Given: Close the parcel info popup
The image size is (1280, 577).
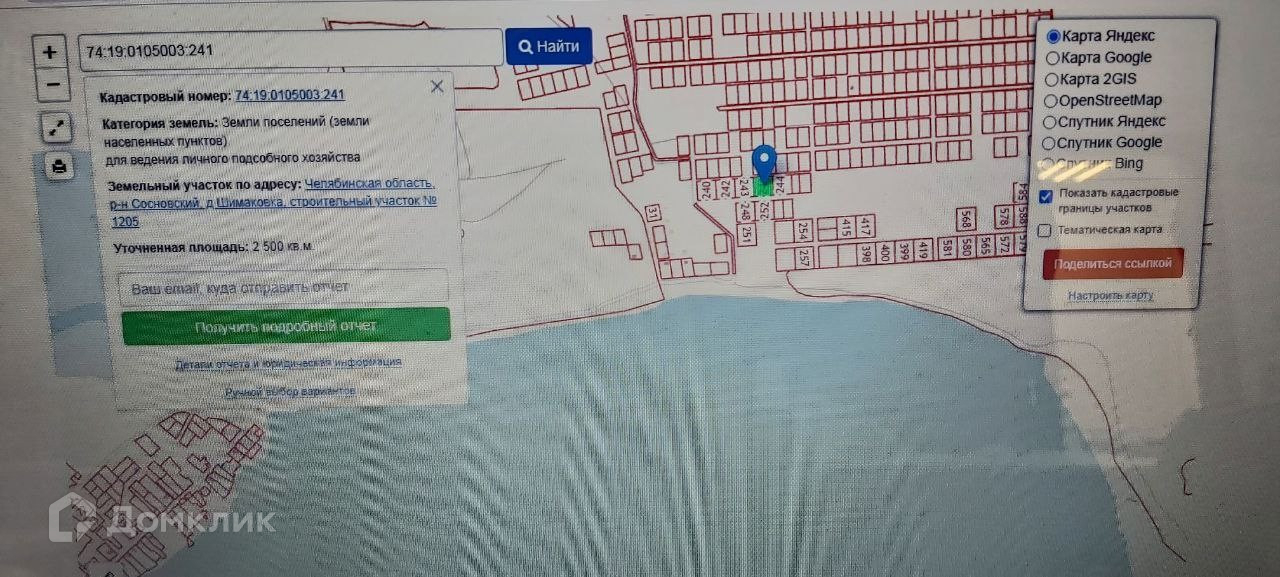Looking at the screenshot, I should (x=437, y=87).
